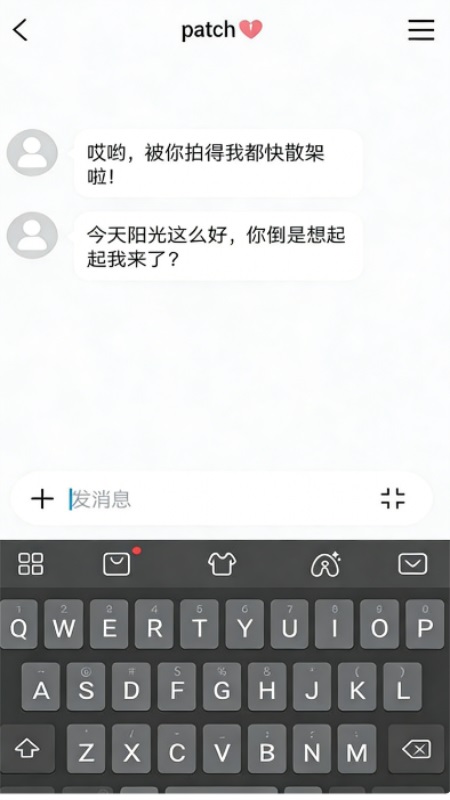450x800 pixels.
Task: Open the avatar beside 哎哟 message
Action: point(32,153)
